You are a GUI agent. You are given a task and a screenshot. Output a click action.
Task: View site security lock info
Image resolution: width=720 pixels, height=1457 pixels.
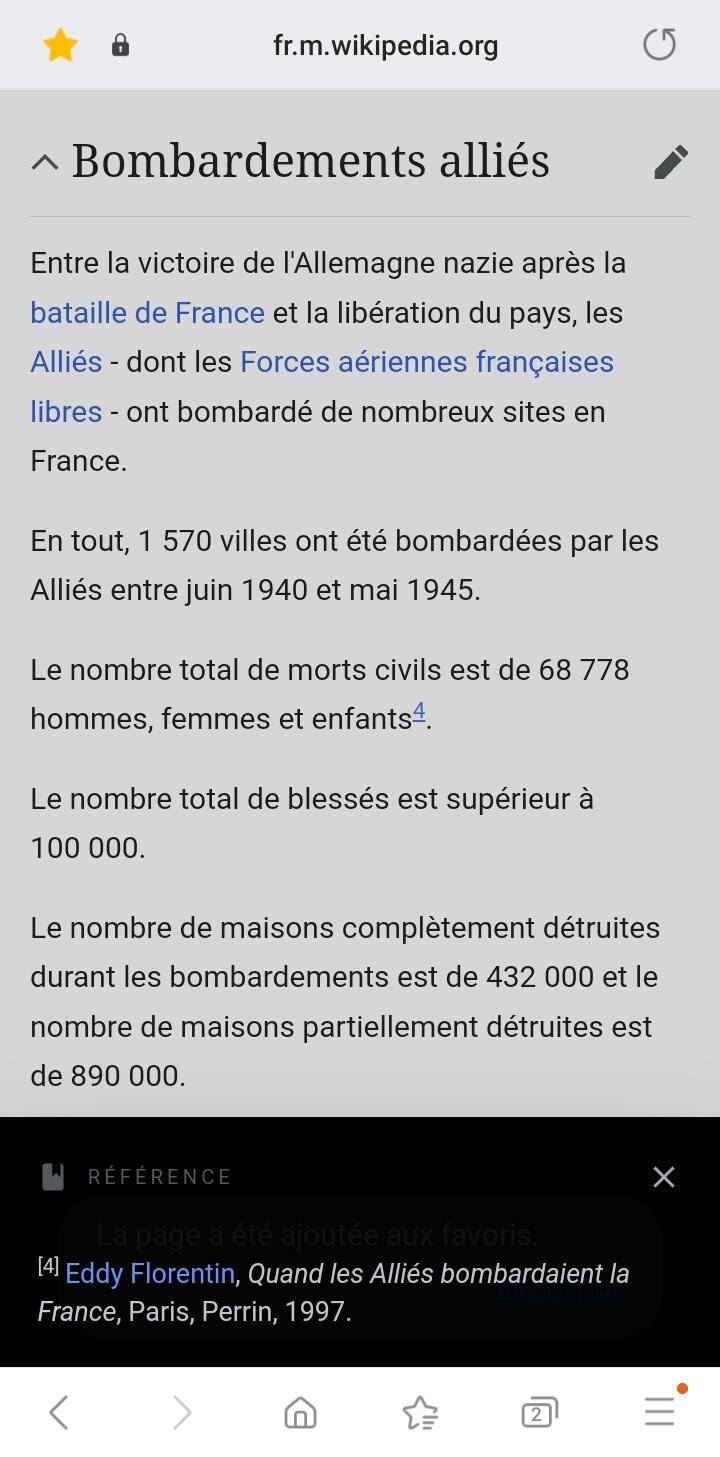click(120, 45)
